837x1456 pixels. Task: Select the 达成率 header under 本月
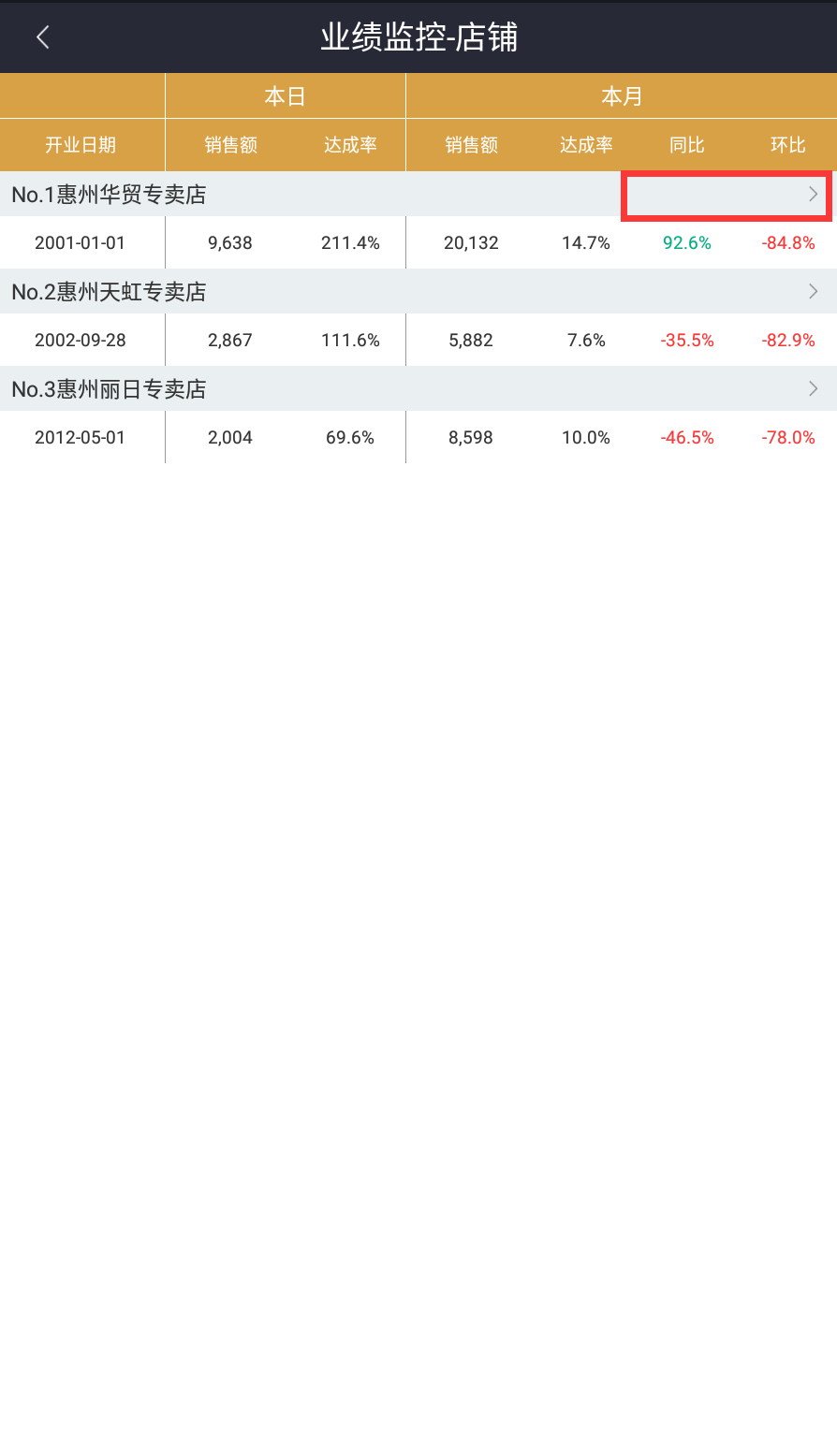pos(585,144)
